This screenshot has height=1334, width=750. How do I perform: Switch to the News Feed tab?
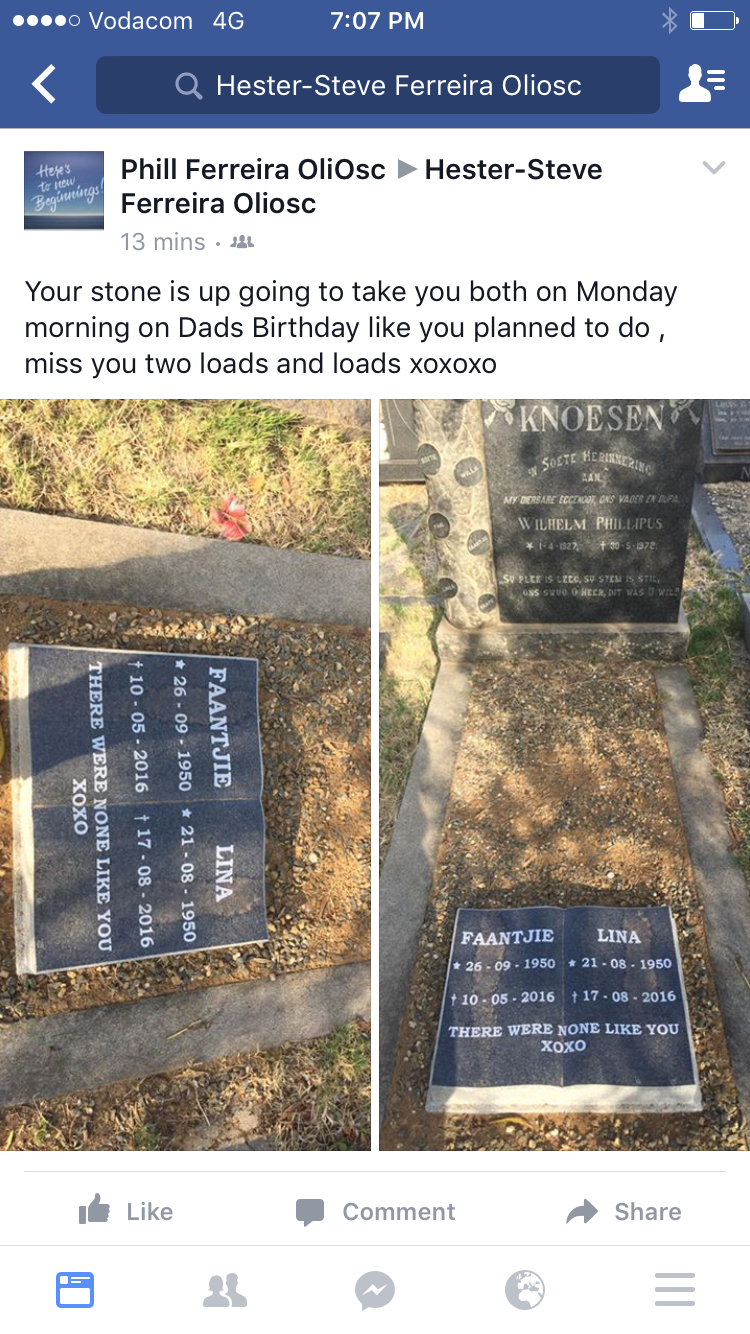point(75,1290)
